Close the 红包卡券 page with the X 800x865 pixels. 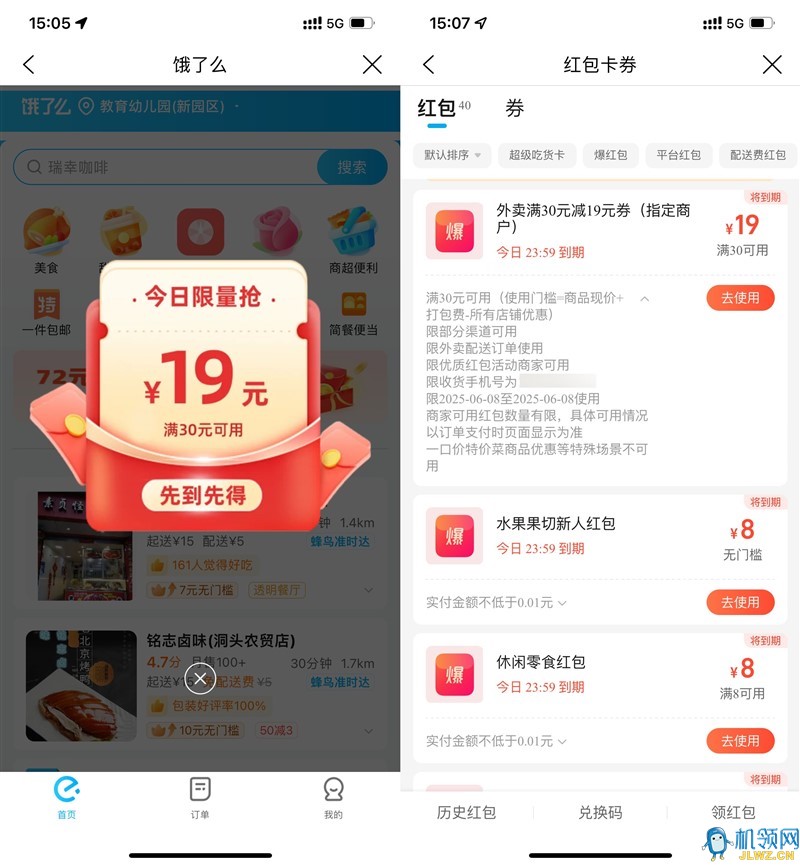point(772,65)
